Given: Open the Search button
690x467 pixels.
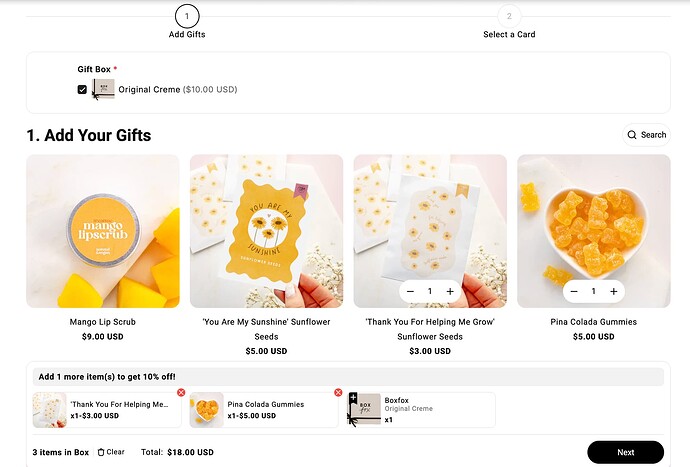Looking at the screenshot, I should tap(645, 135).
